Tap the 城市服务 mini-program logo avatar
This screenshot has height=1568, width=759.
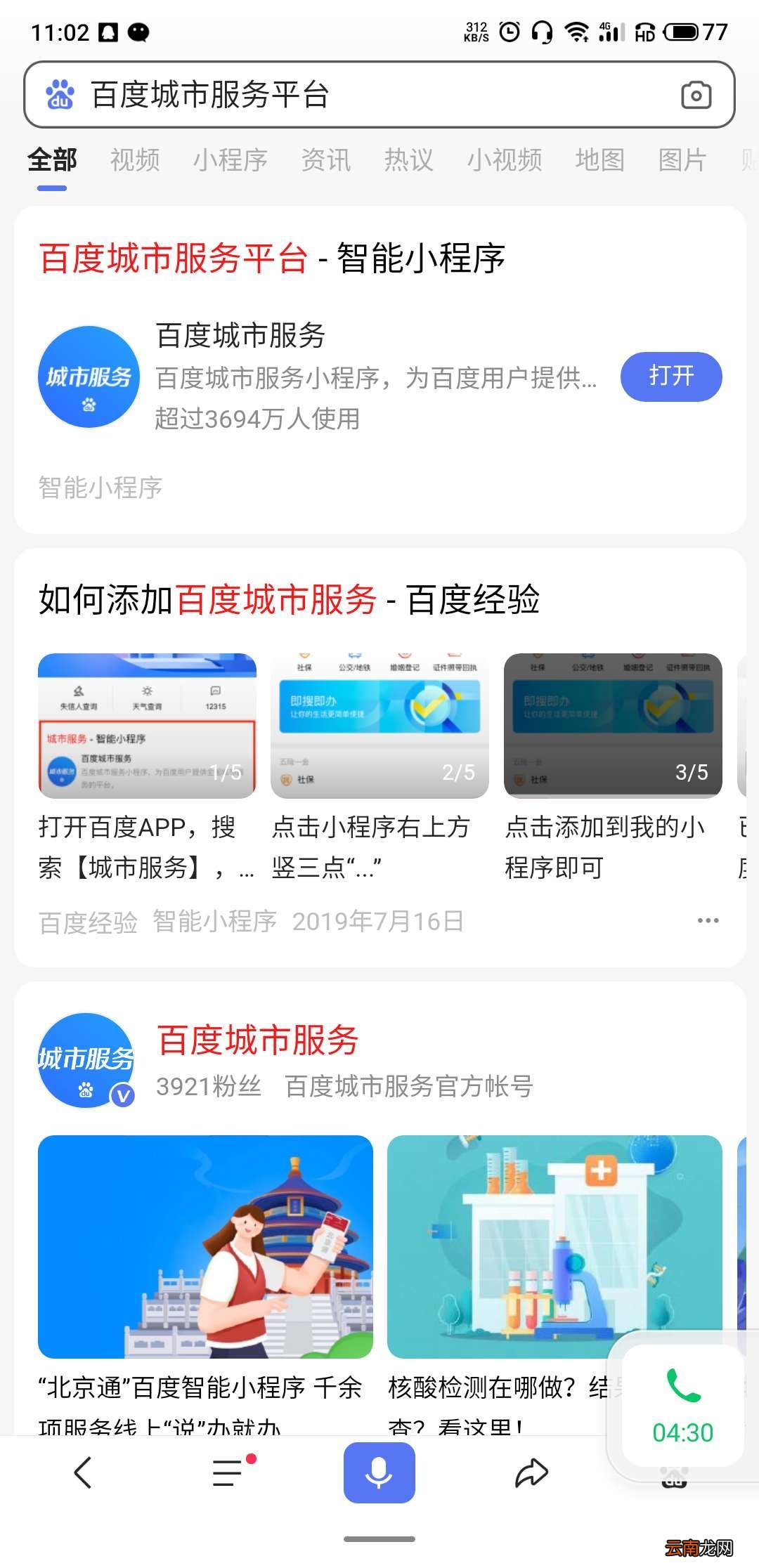click(88, 377)
